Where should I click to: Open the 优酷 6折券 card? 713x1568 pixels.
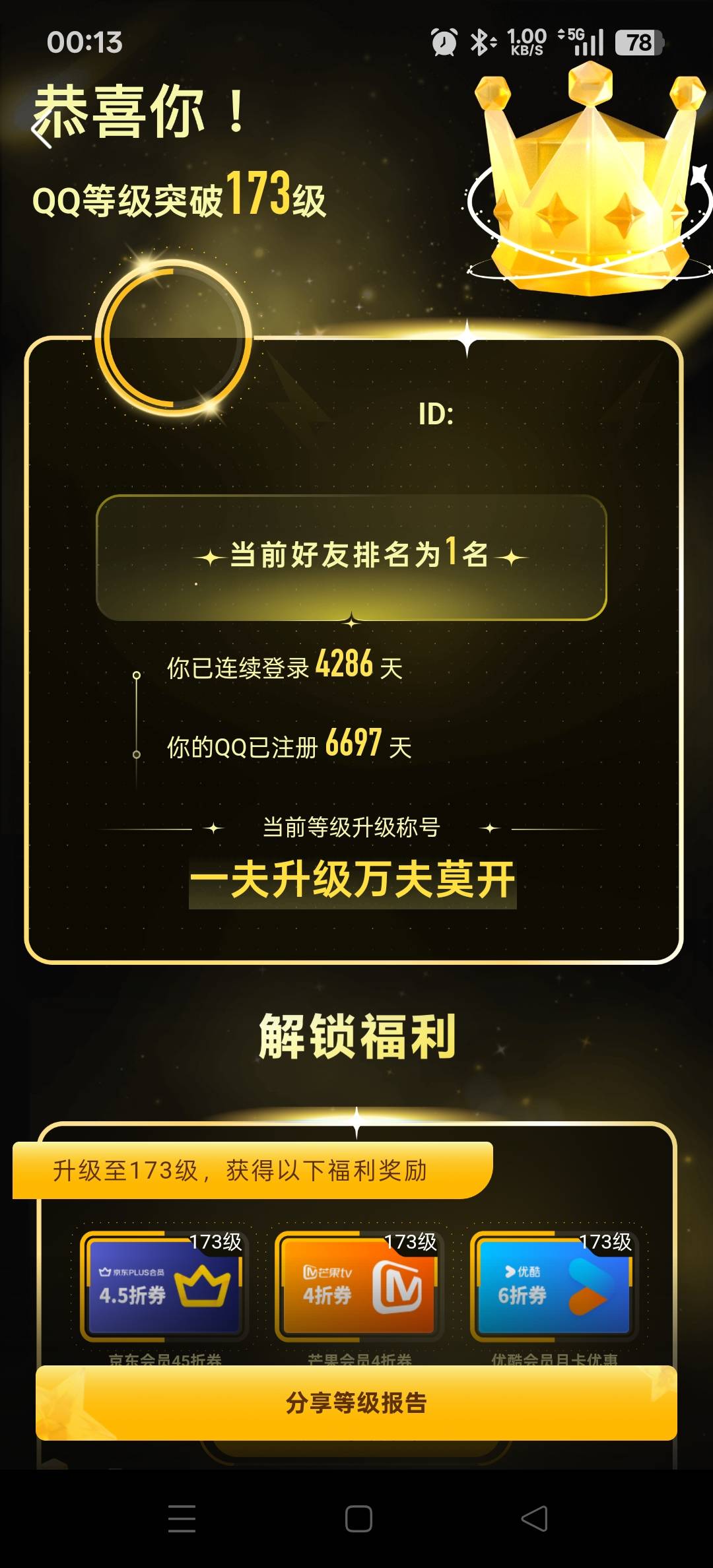click(x=553, y=1286)
